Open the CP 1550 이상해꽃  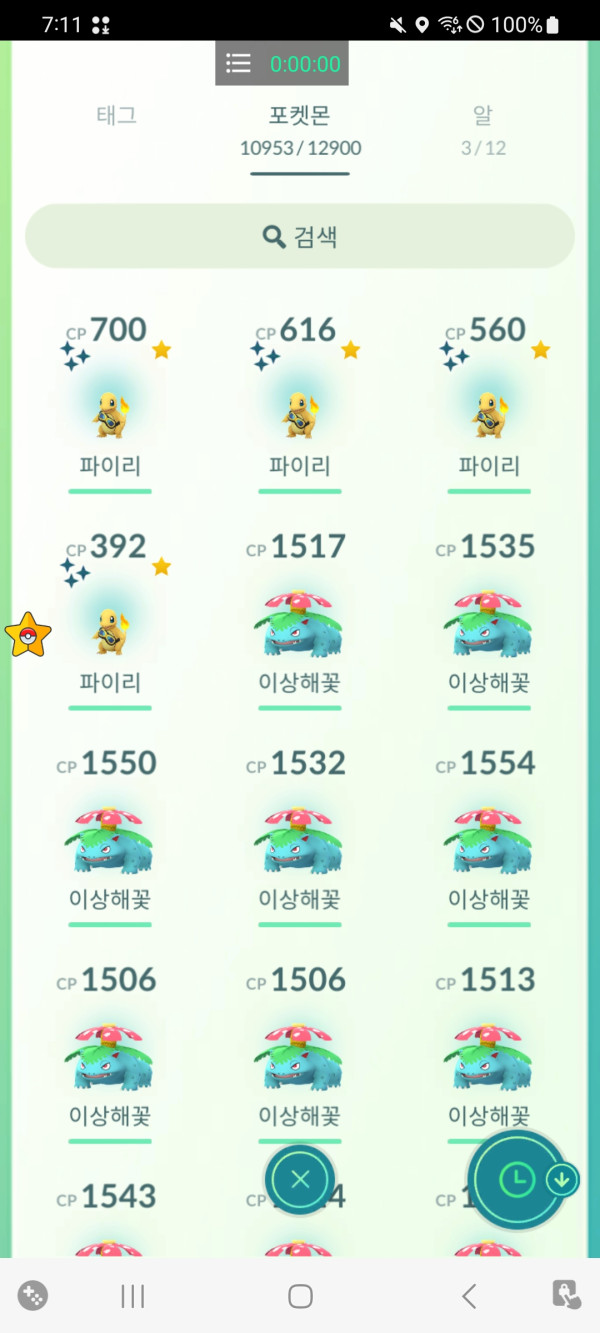tap(110, 837)
